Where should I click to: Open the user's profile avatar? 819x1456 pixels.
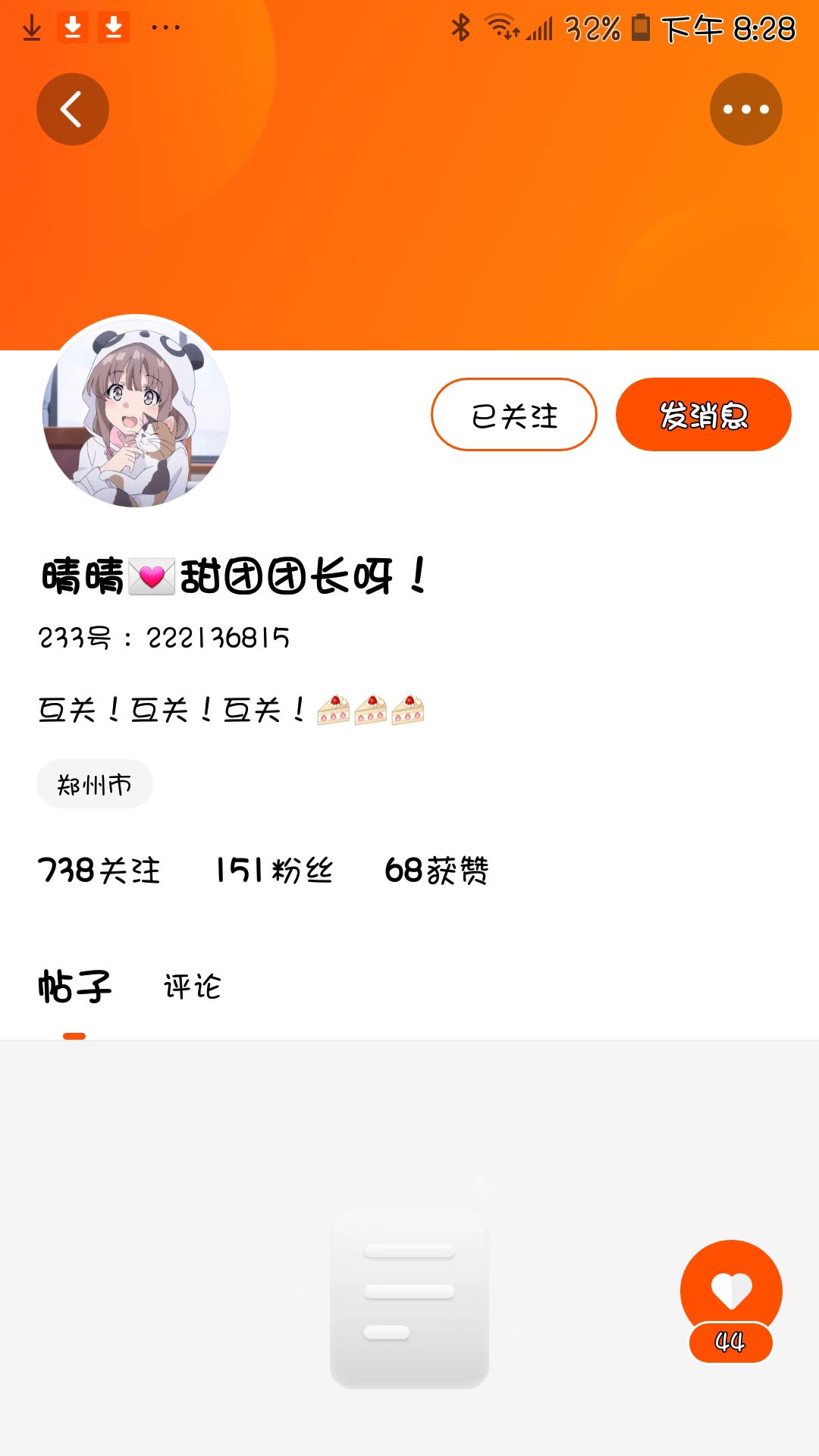(x=136, y=411)
